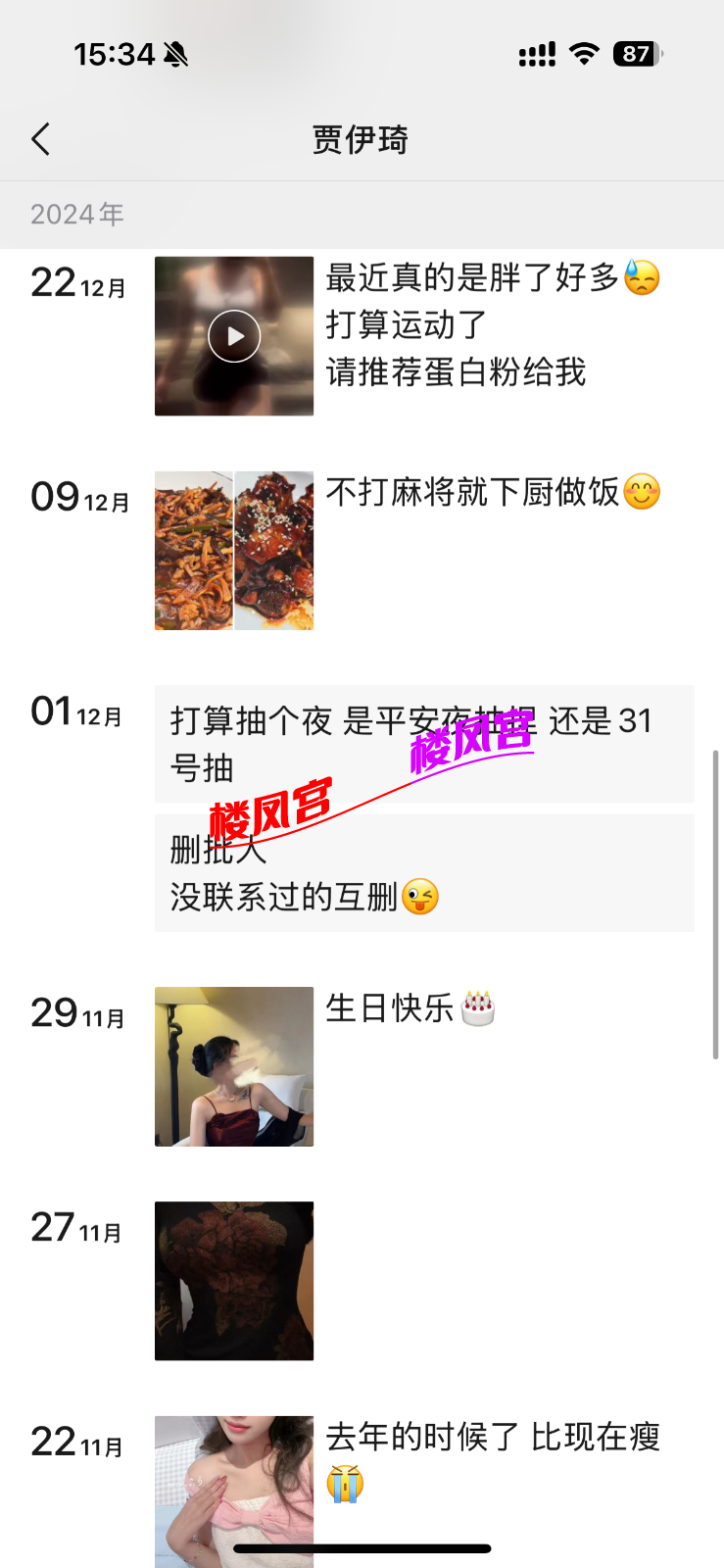
Task: Open the text post about 打算抽个夜
Action: click(x=424, y=744)
